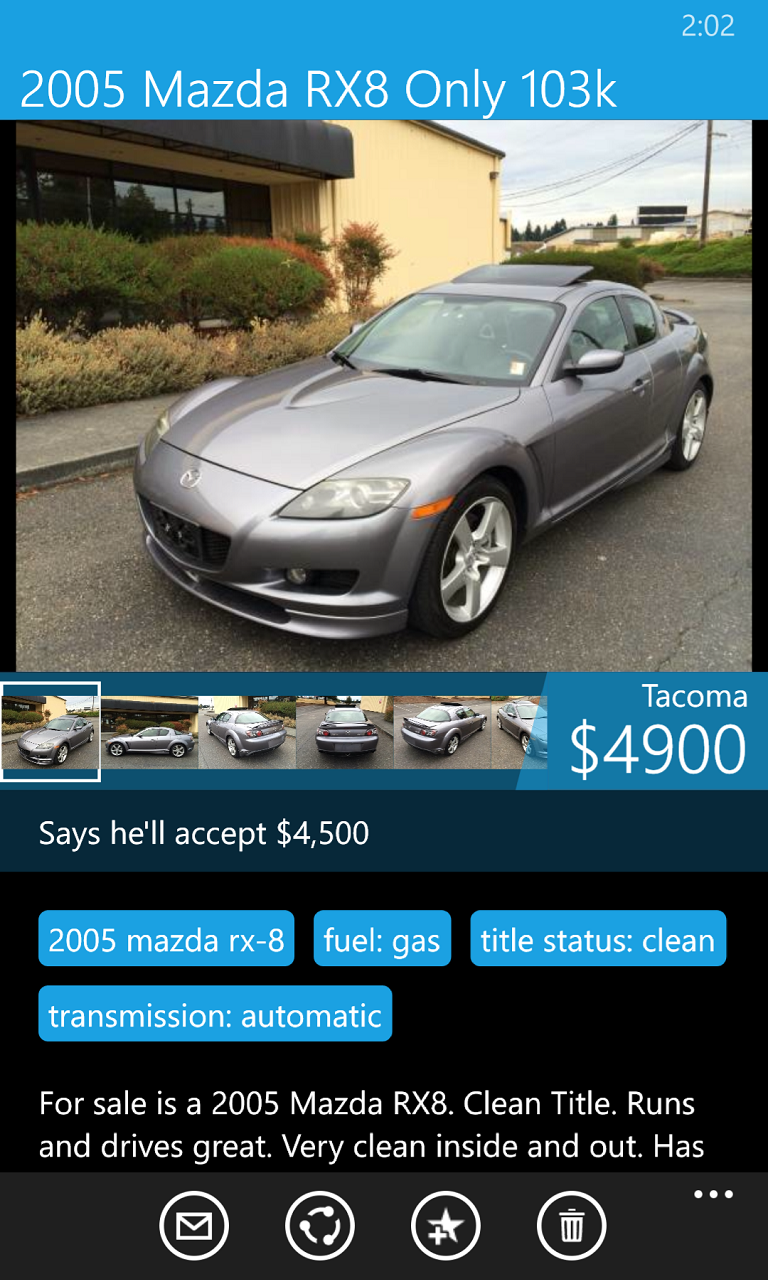Tap the 'fuel: gas' chip
Image resolution: width=768 pixels, height=1280 pixels.
click(382, 938)
